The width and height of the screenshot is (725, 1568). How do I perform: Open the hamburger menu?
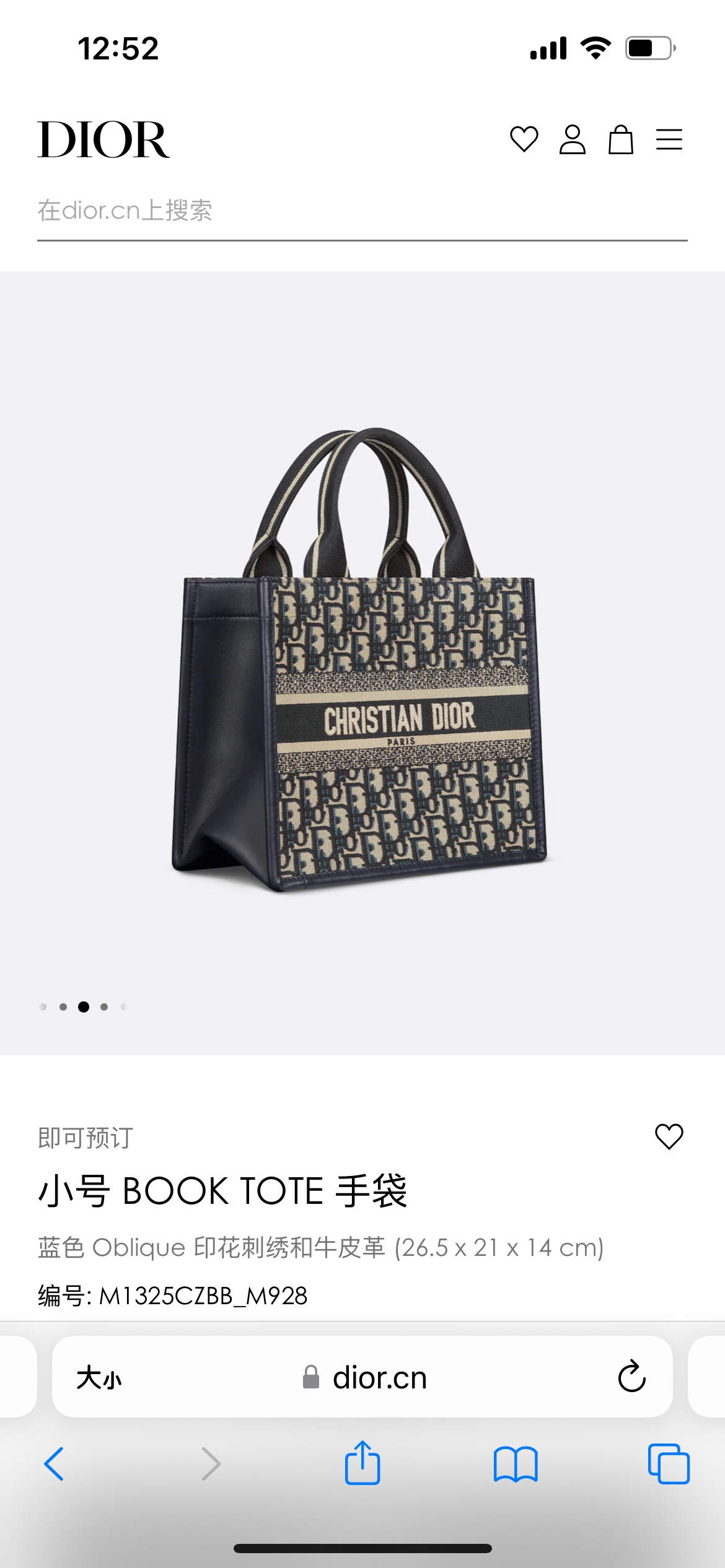coord(669,139)
